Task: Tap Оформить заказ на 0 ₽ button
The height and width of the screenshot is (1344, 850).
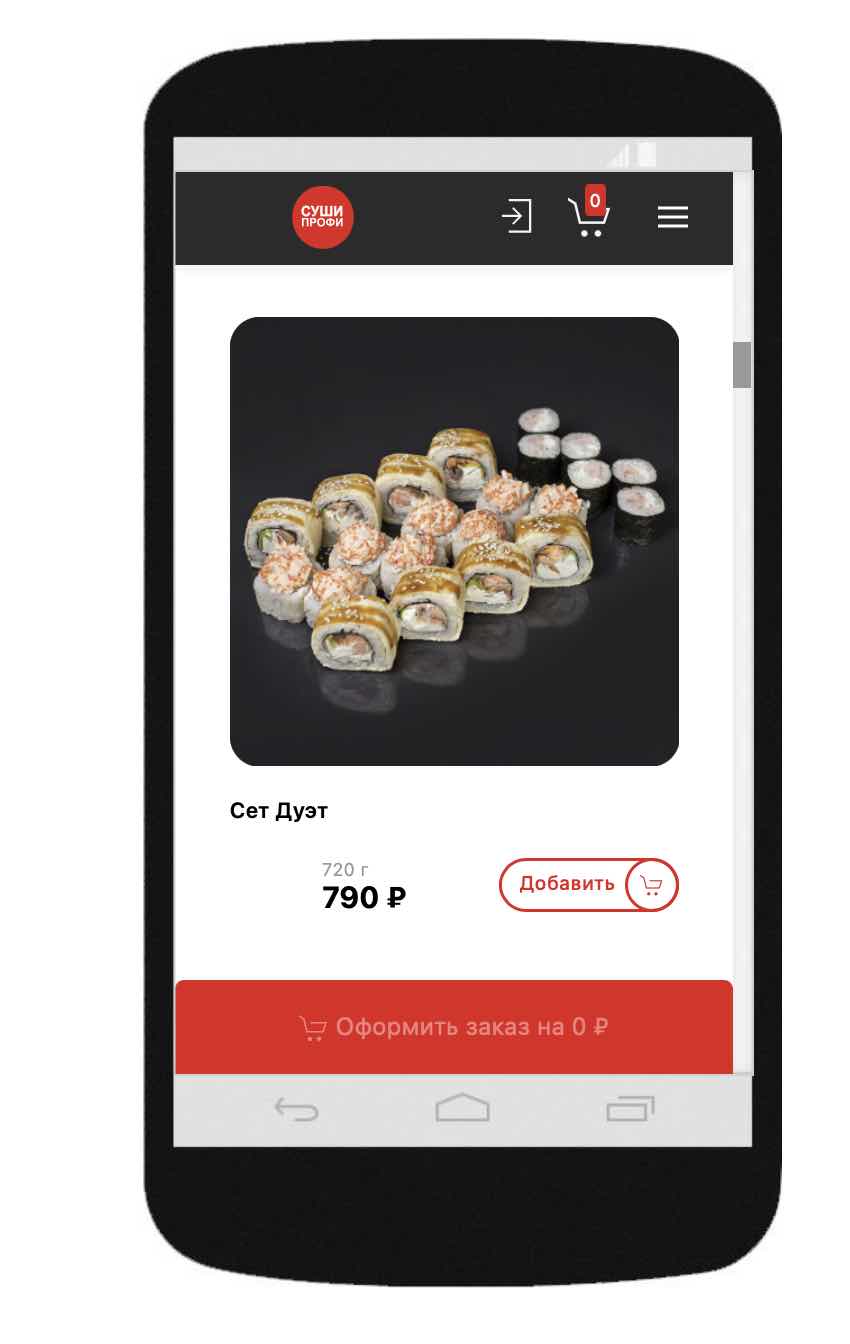Action: click(x=454, y=1027)
